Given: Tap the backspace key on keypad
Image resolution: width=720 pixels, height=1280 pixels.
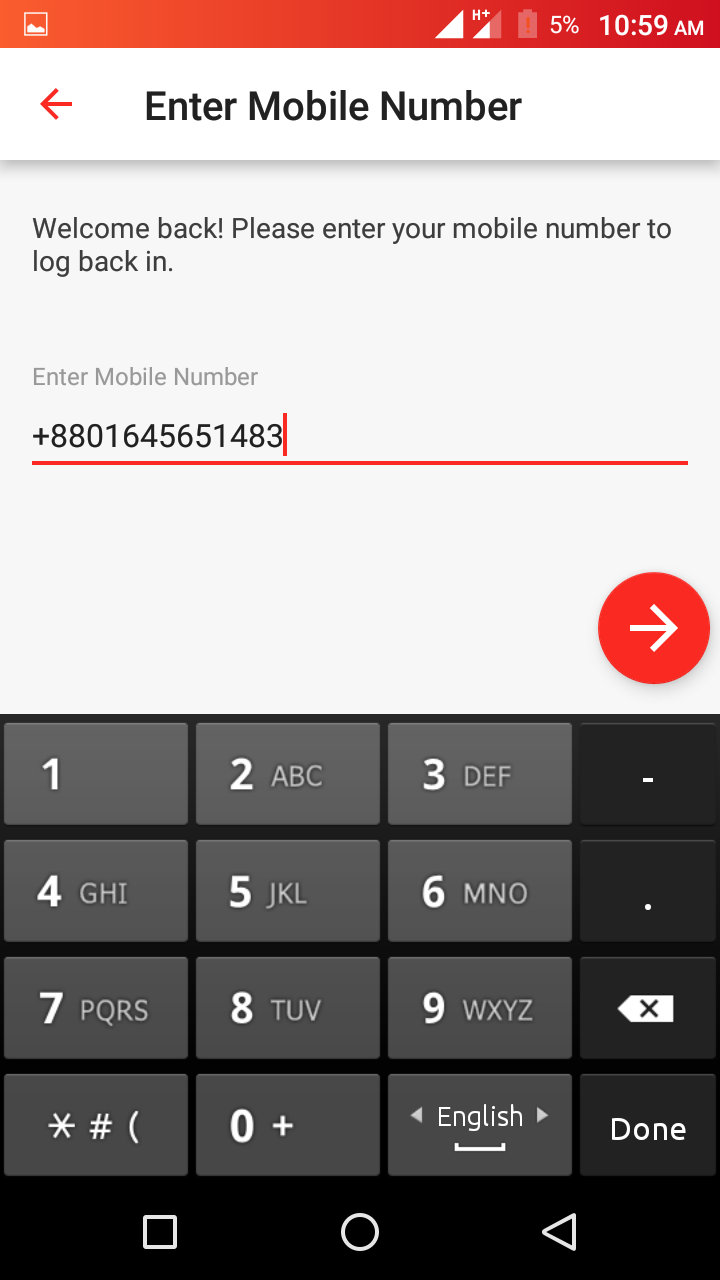Looking at the screenshot, I should pos(647,1008).
